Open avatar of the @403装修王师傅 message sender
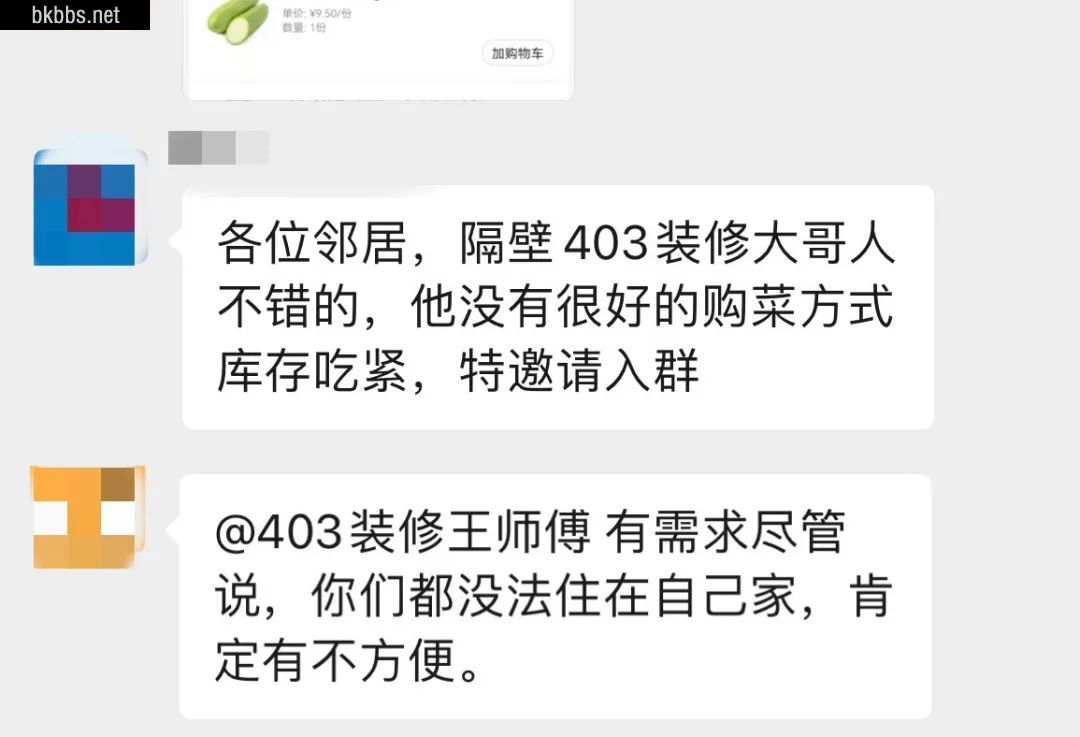 point(88,517)
